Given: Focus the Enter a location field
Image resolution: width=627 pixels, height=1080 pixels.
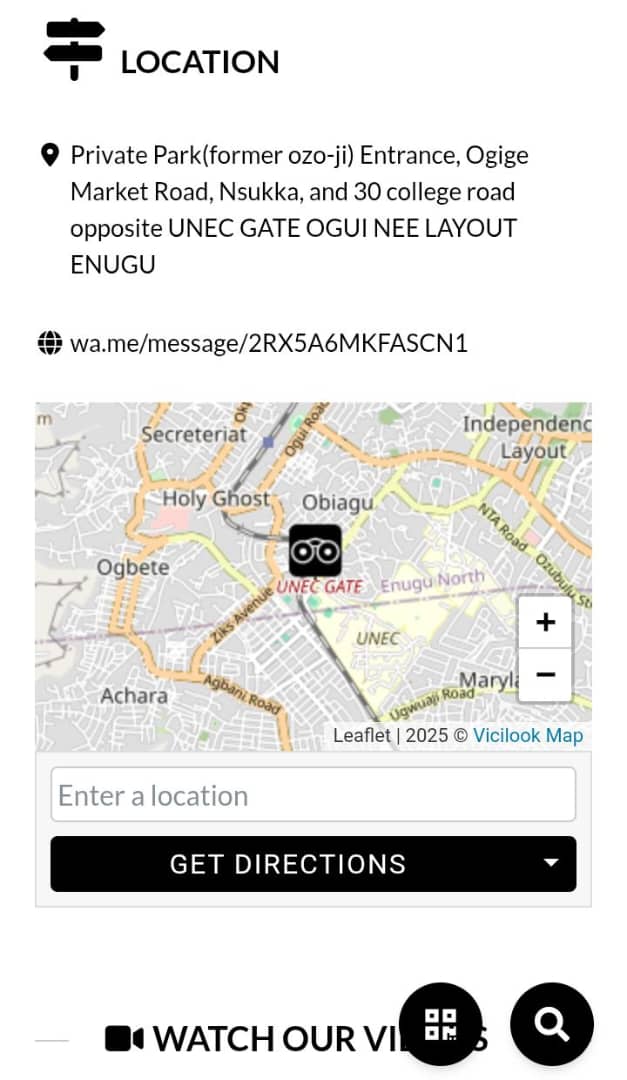Looking at the screenshot, I should [313, 795].
